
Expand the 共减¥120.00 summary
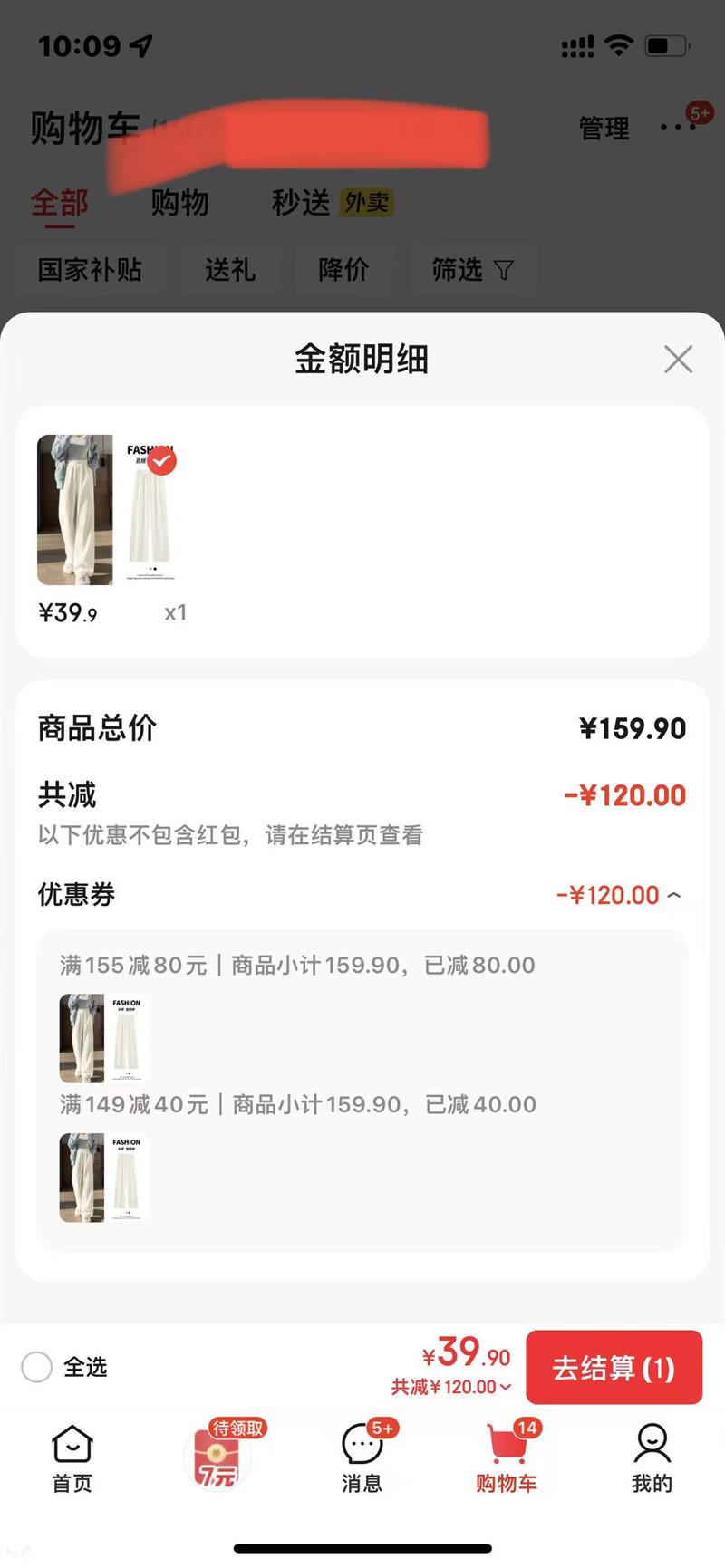click(x=451, y=1387)
